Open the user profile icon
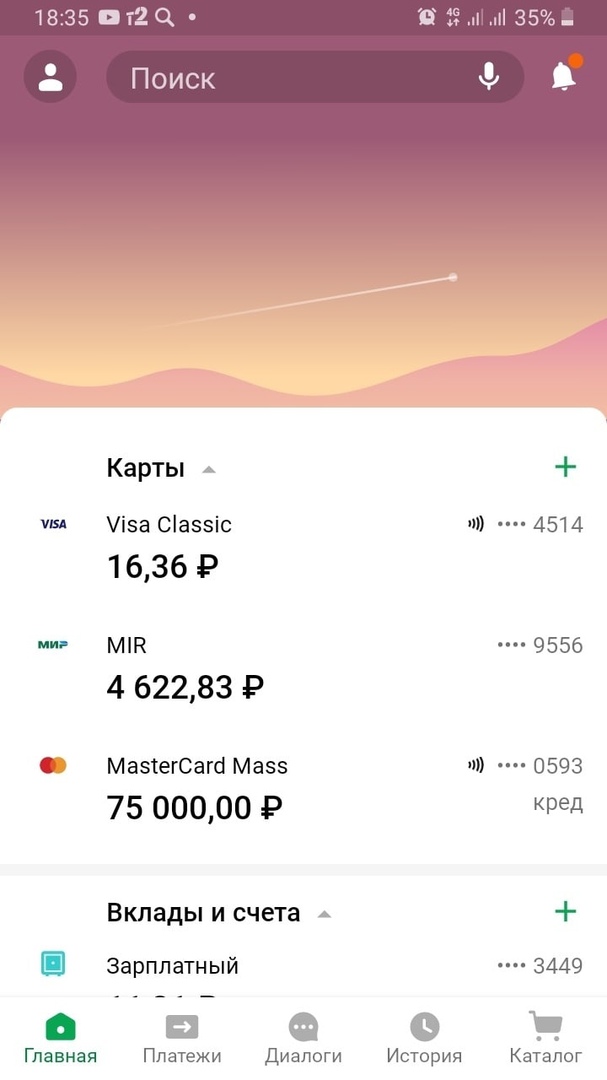607x1080 pixels. point(50,77)
